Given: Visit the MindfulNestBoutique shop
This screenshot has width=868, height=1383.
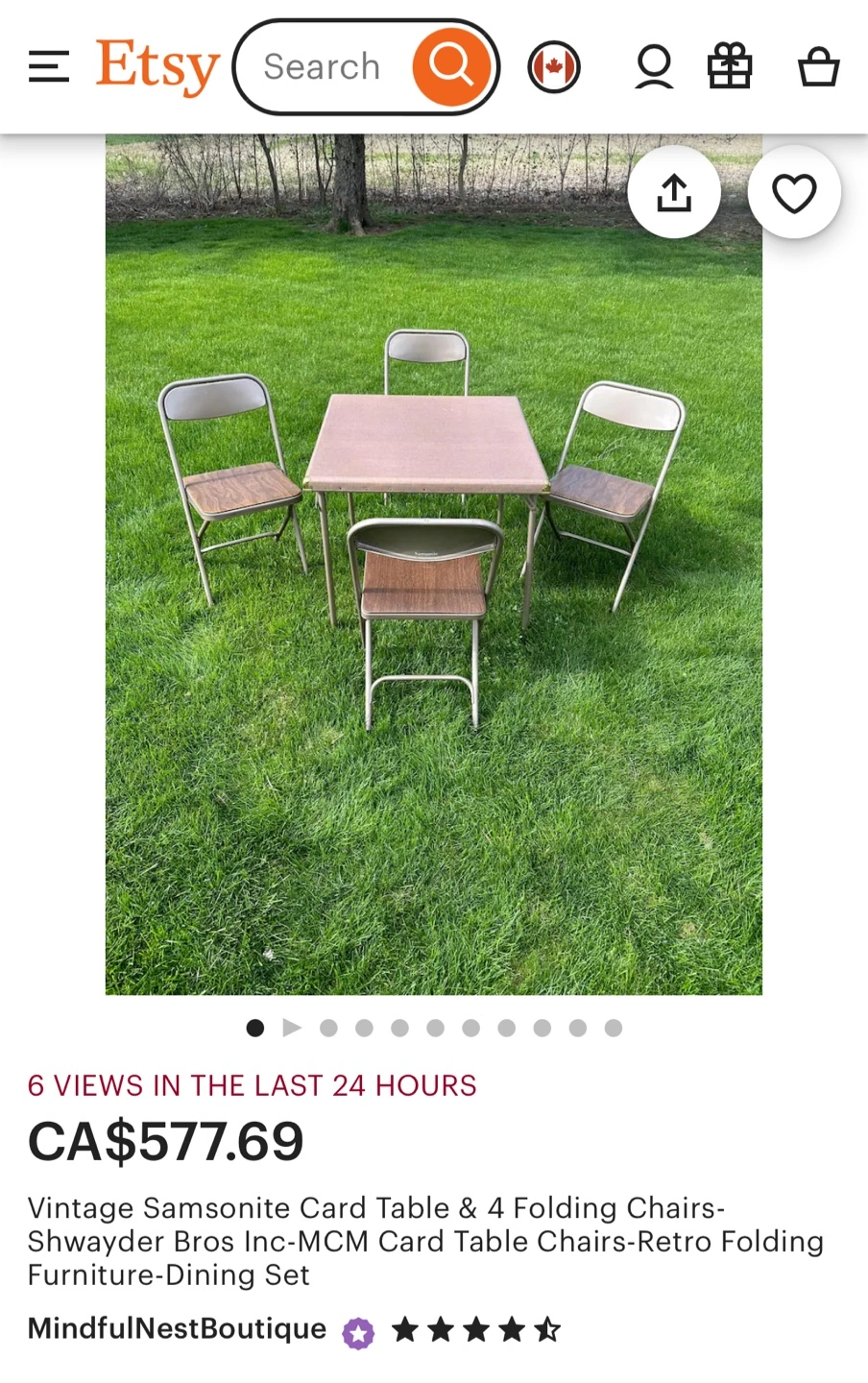Looking at the screenshot, I should point(177,1328).
